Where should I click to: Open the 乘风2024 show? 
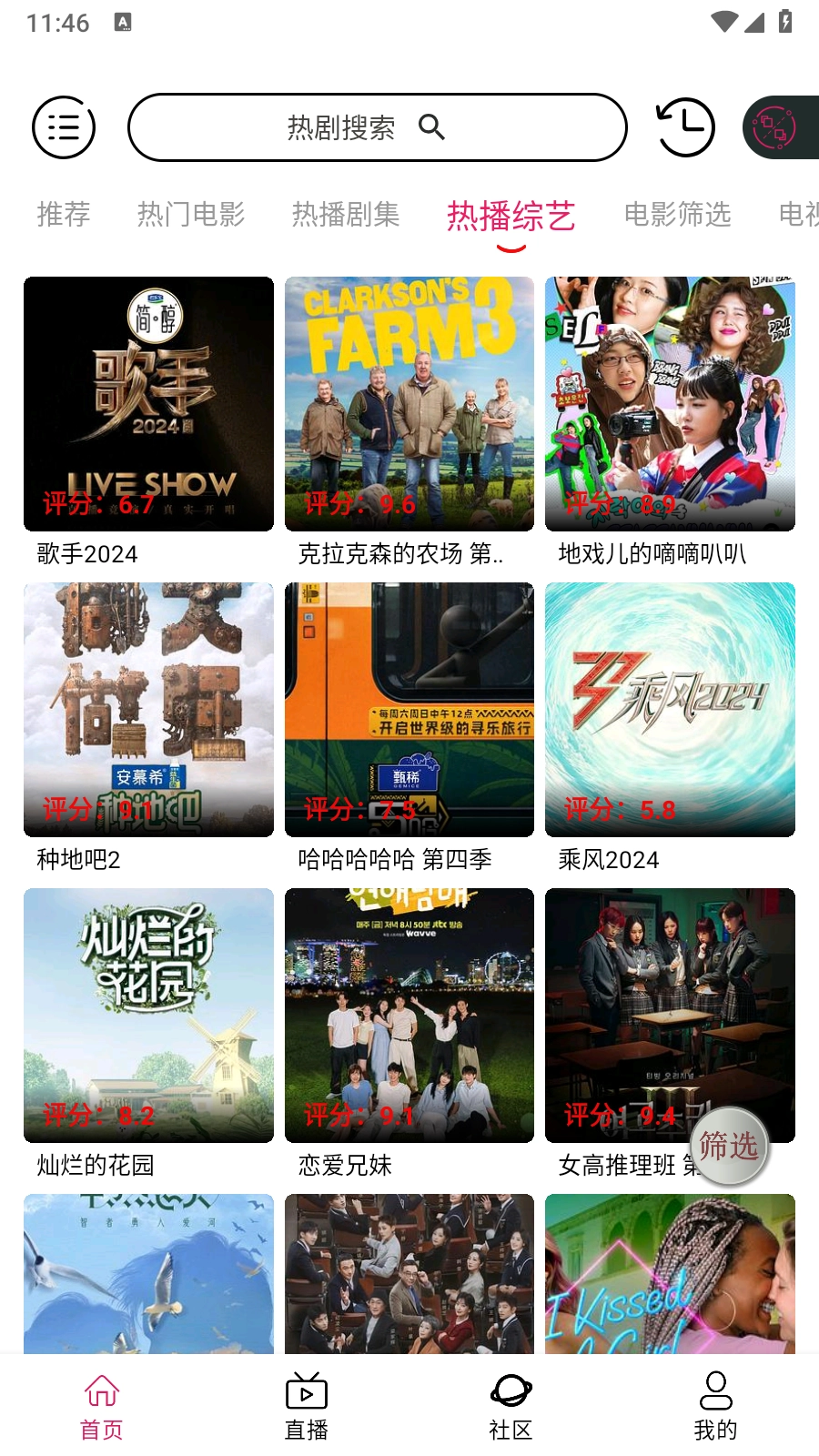[670, 710]
